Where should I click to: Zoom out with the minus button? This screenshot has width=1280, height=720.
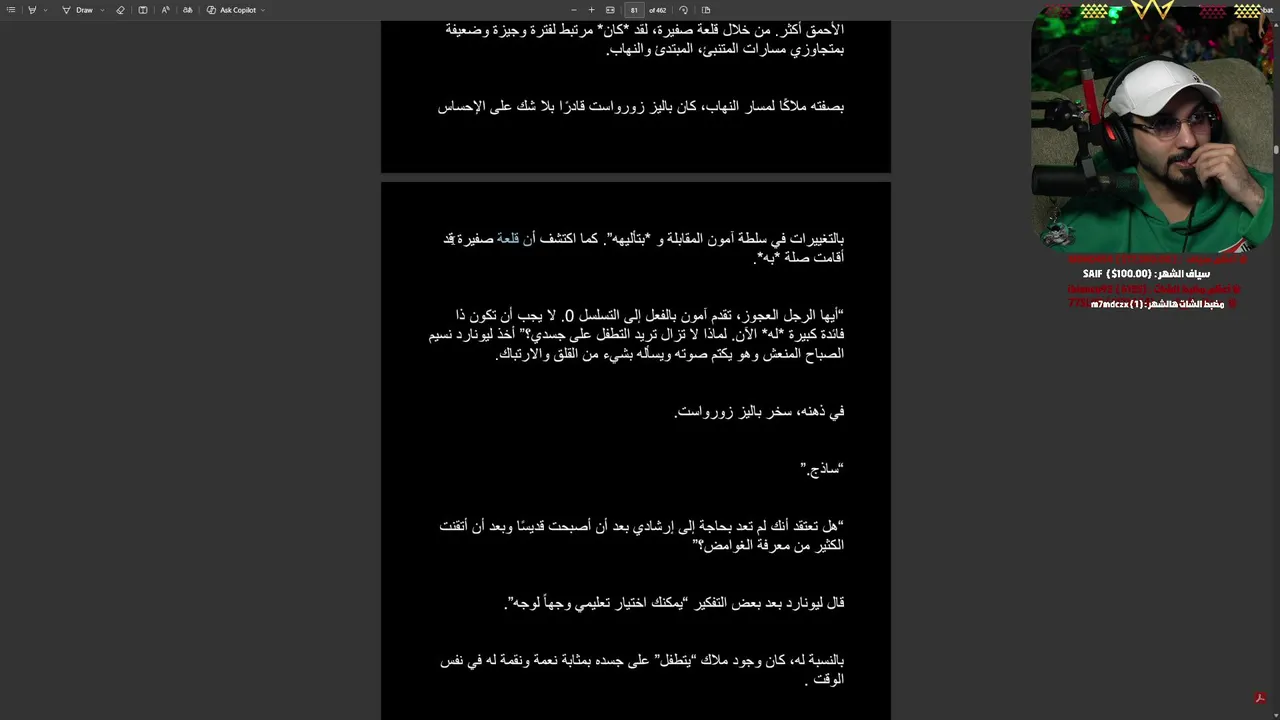click(573, 10)
